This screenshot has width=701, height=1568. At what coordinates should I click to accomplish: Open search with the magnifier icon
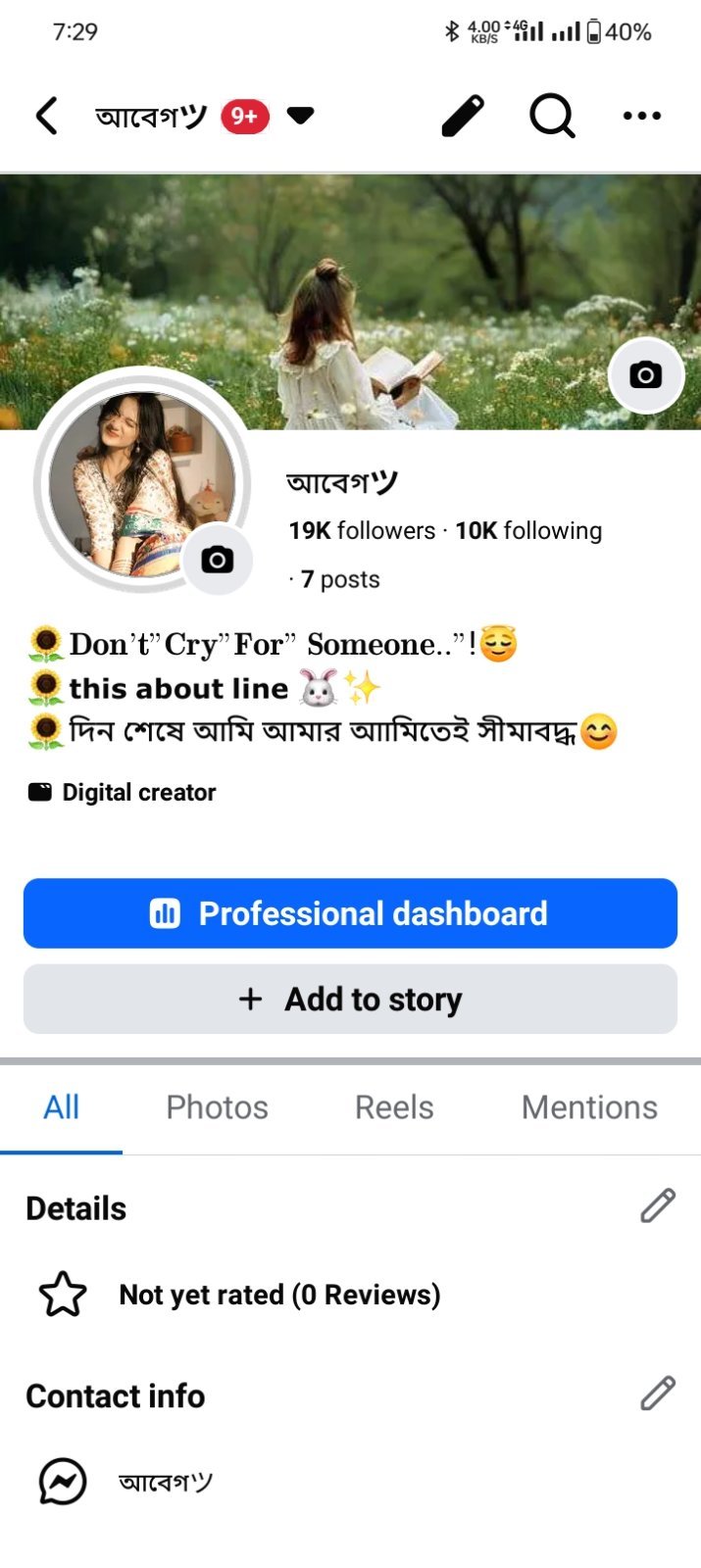[x=552, y=116]
